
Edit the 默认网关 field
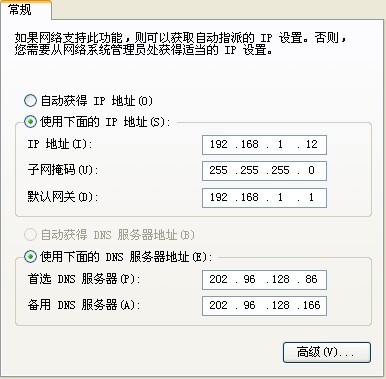point(264,198)
